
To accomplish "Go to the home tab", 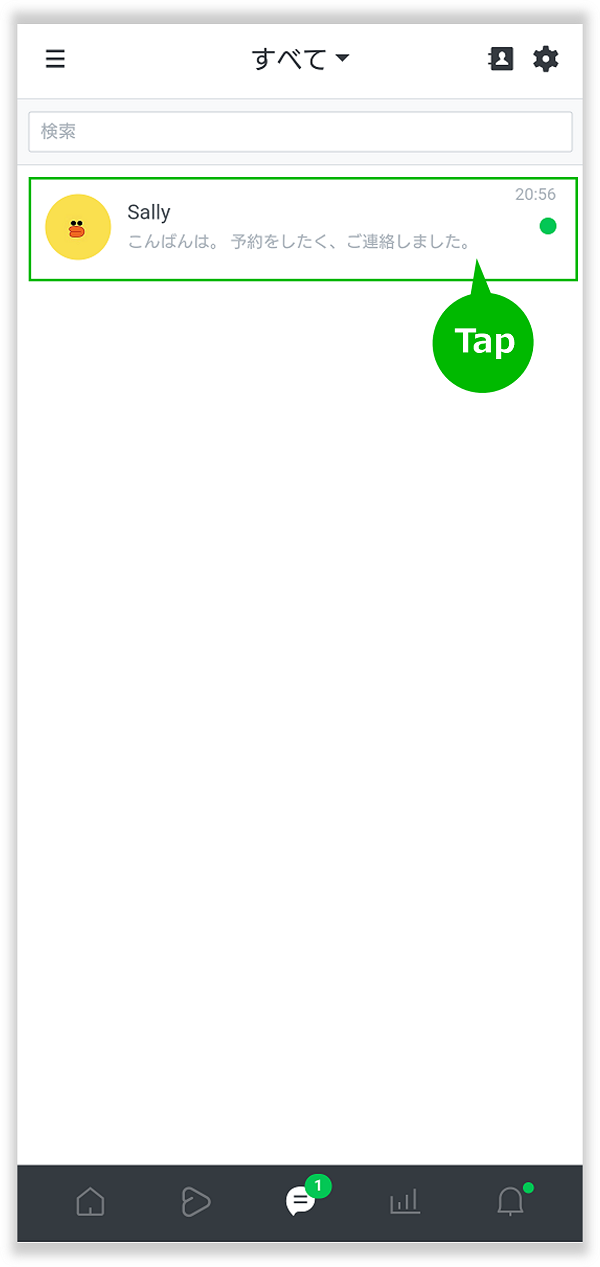I will coord(90,1201).
